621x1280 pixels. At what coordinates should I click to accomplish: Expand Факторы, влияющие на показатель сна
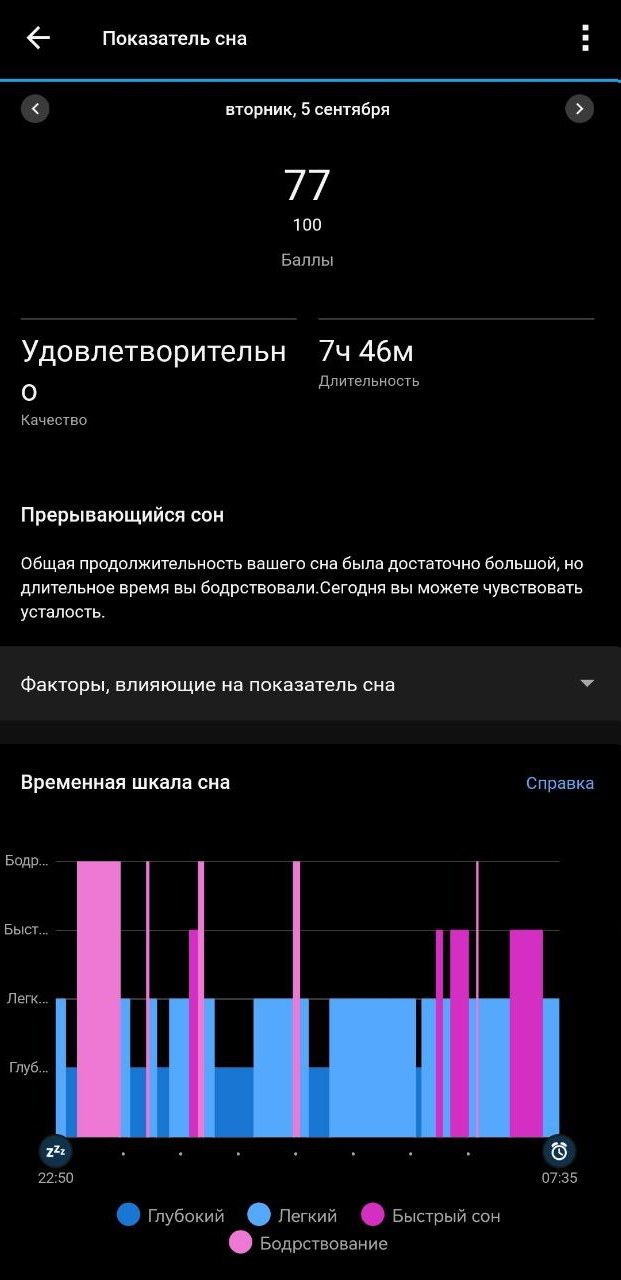310,684
